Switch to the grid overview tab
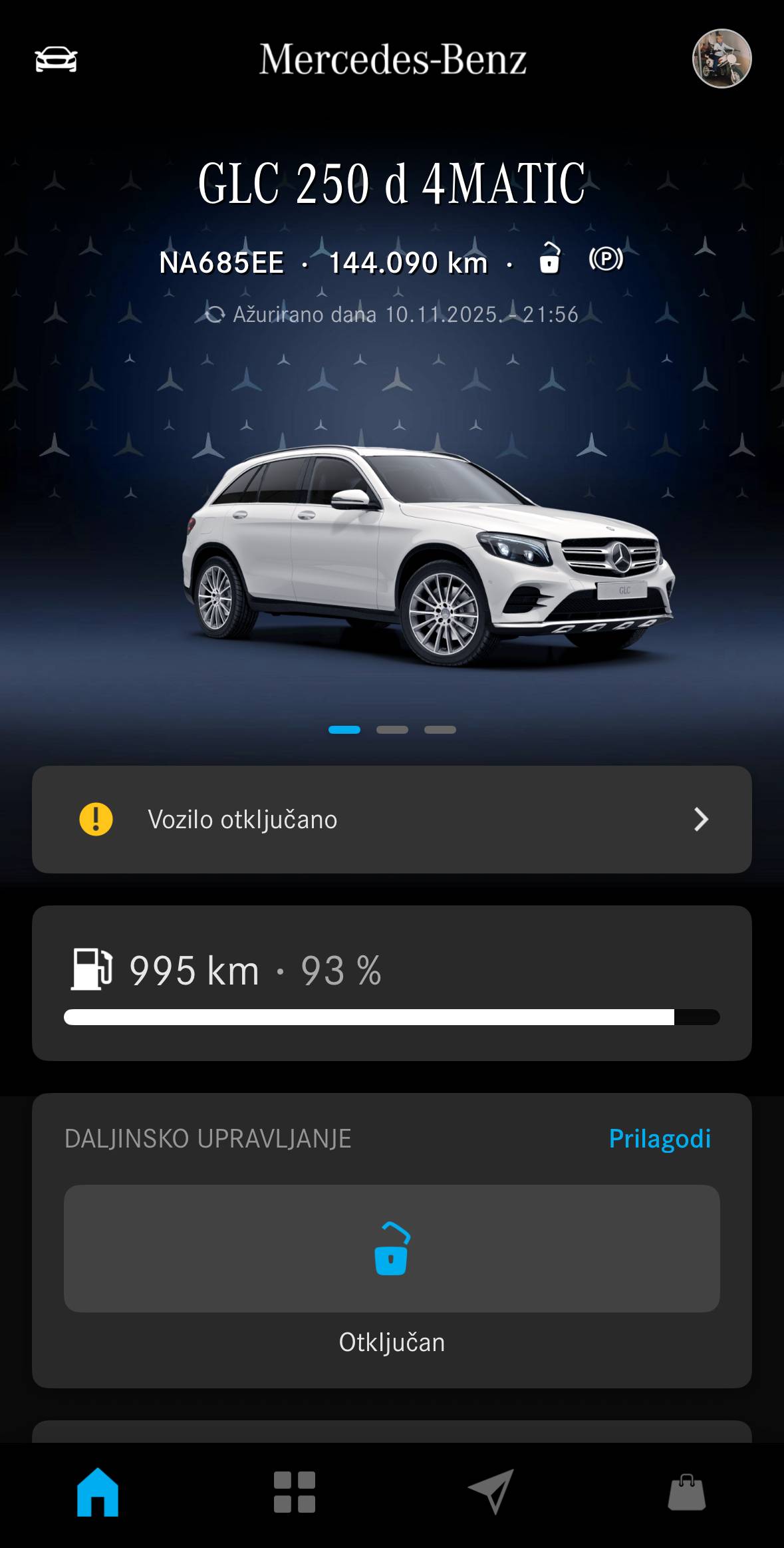 pyautogui.click(x=294, y=1492)
